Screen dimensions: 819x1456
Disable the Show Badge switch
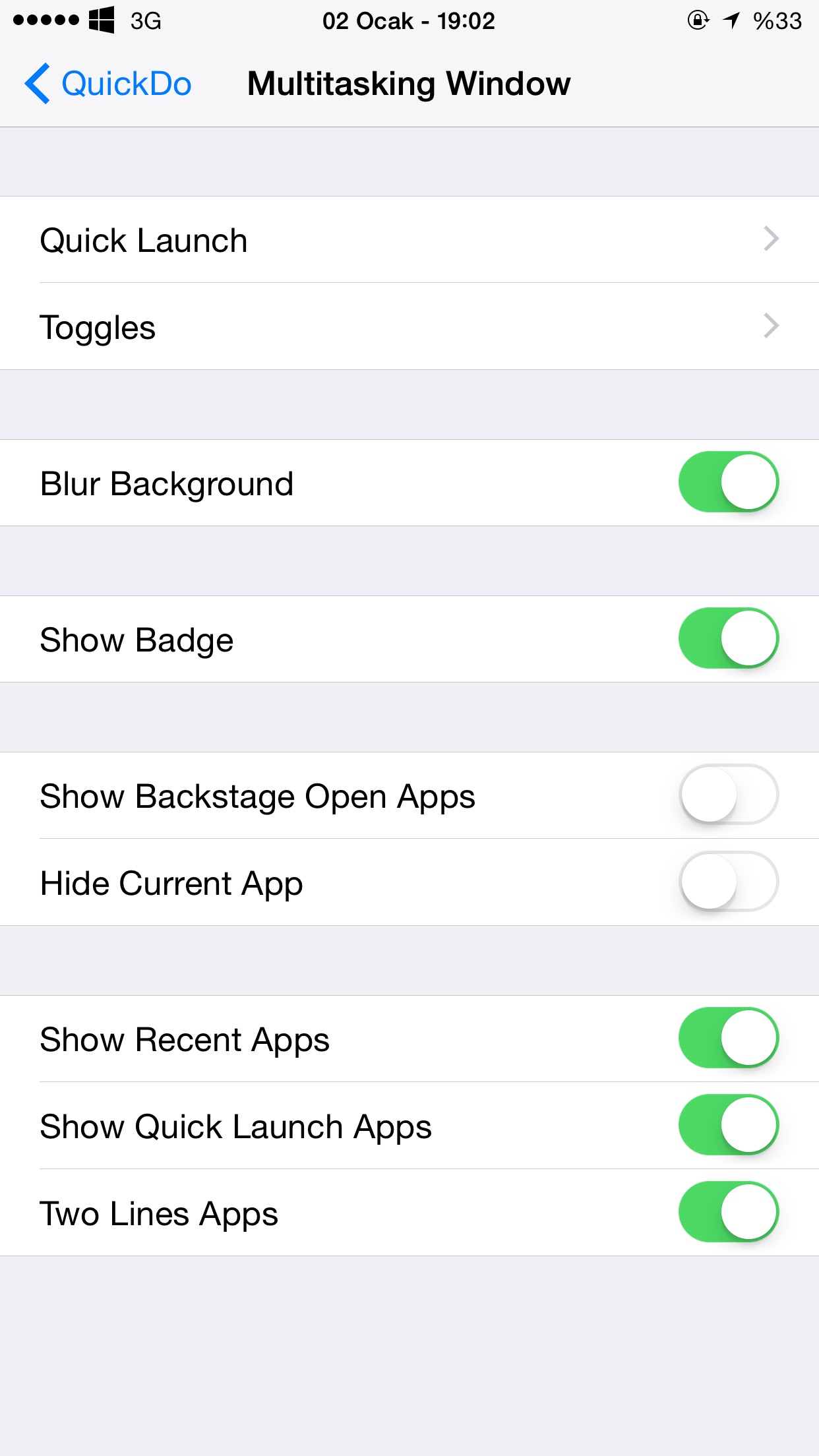pyautogui.click(x=729, y=638)
